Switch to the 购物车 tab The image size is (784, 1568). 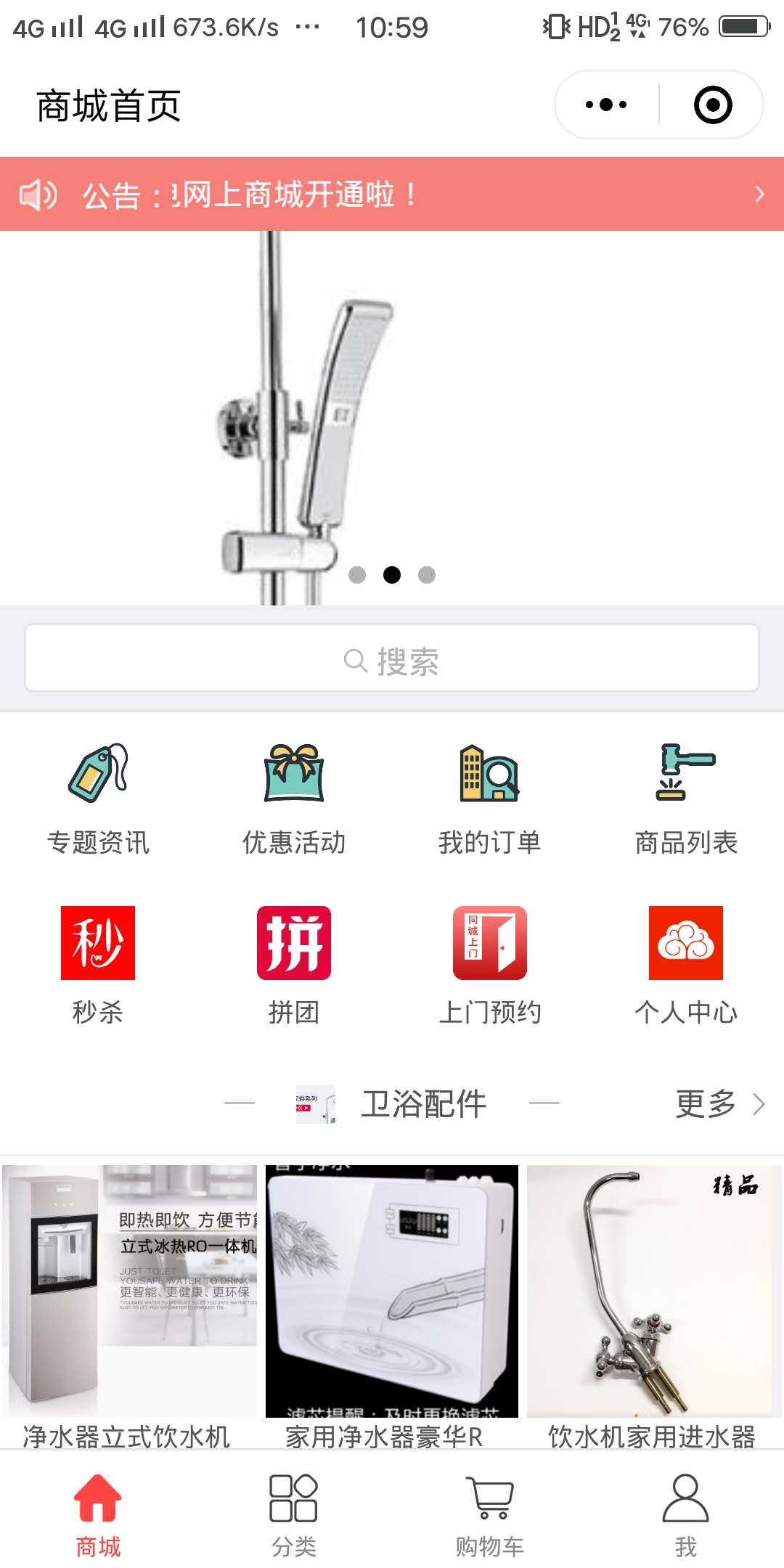point(490,1515)
